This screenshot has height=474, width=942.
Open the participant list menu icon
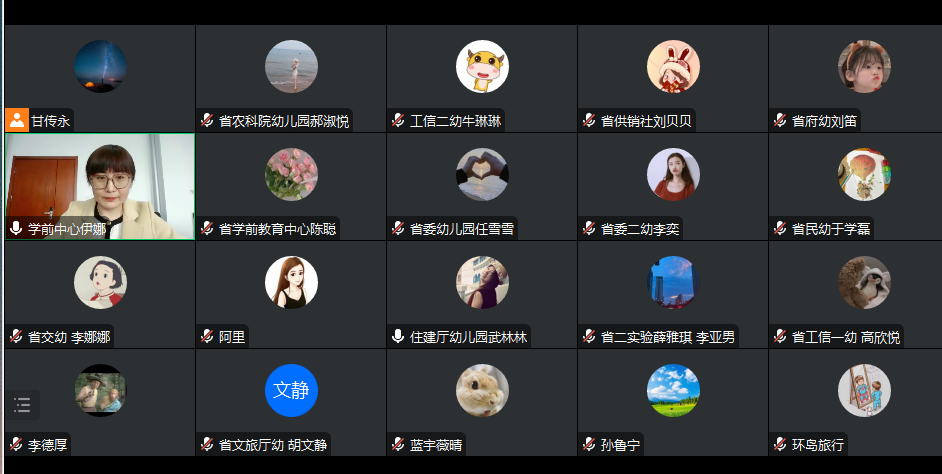pyautogui.click(x=23, y=405)
